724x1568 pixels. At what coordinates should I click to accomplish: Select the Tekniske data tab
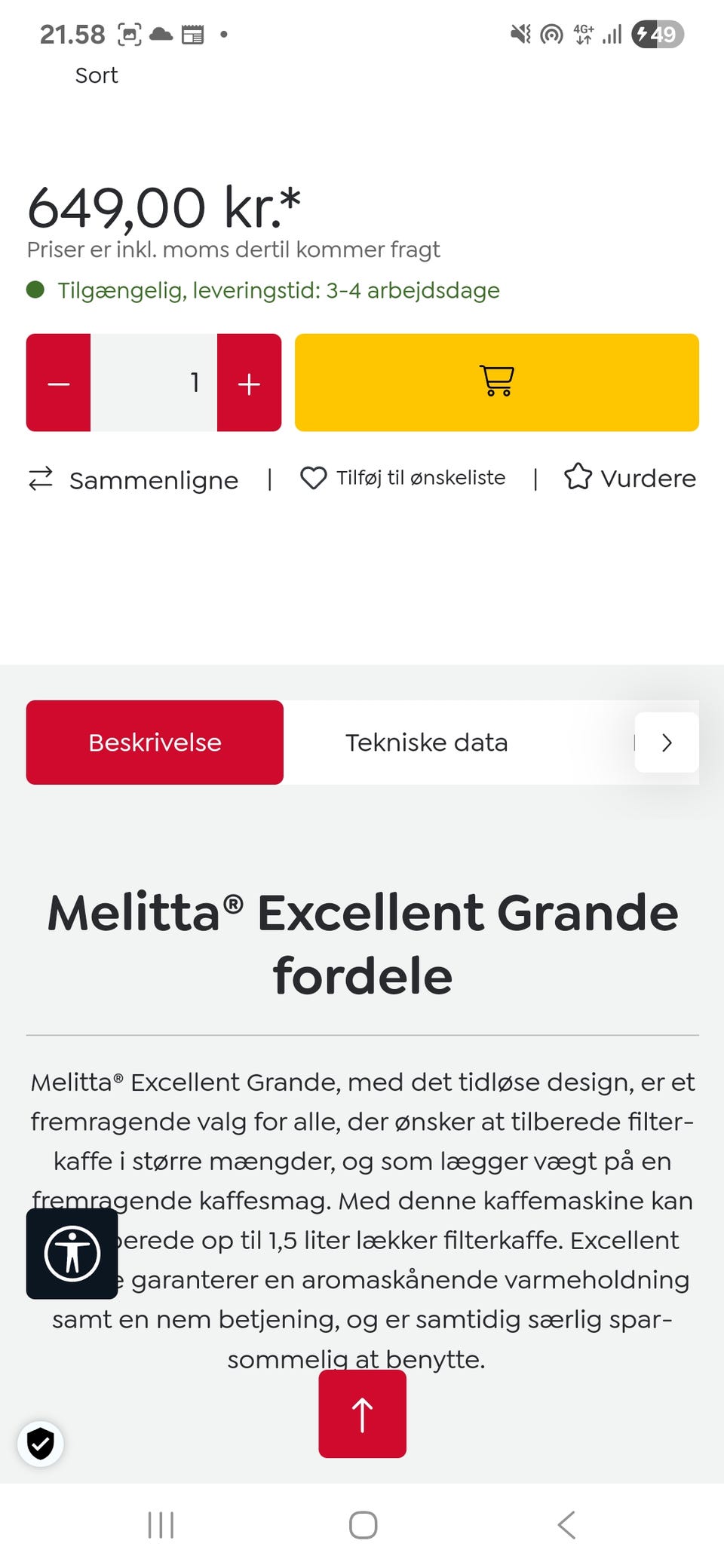click(426, 742)
